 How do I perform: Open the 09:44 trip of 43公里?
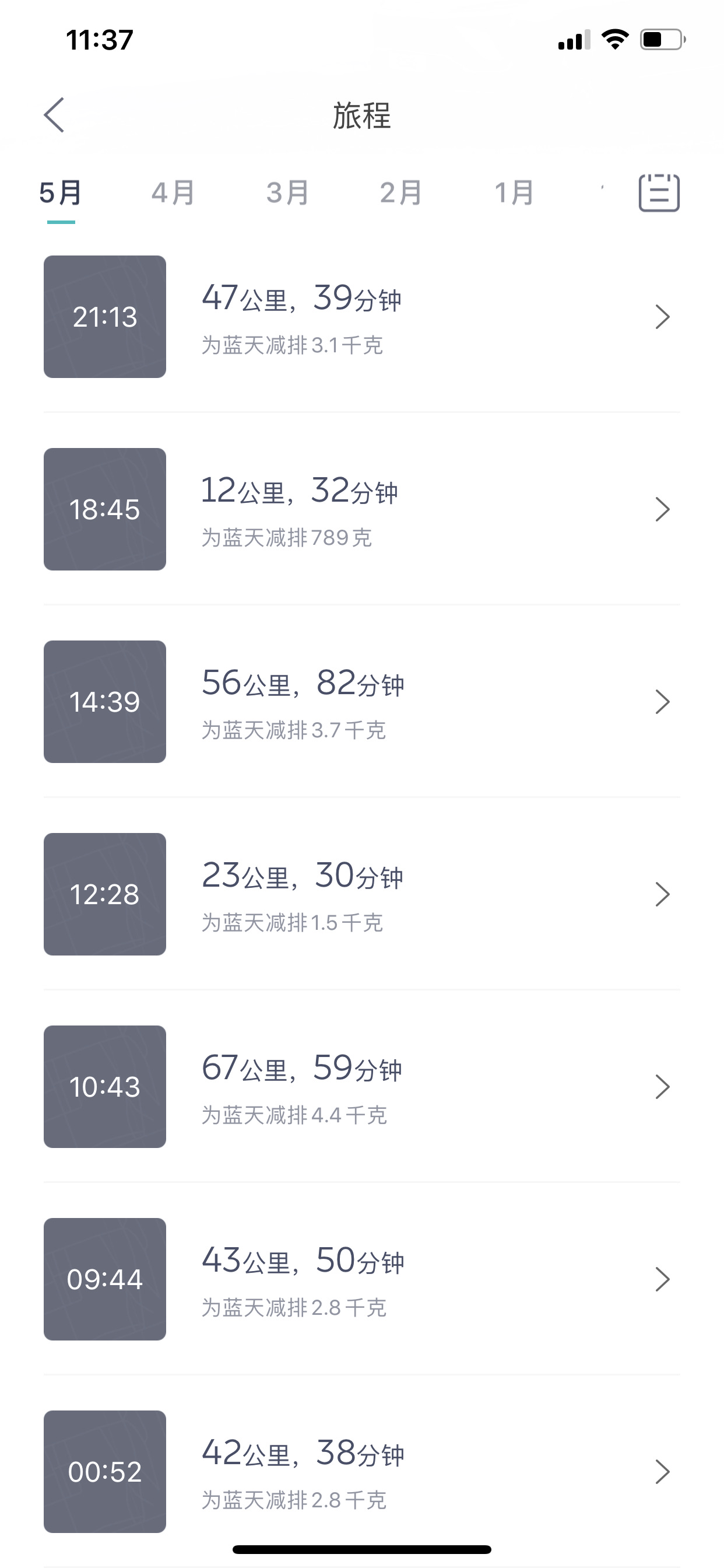coord(362,1279)
